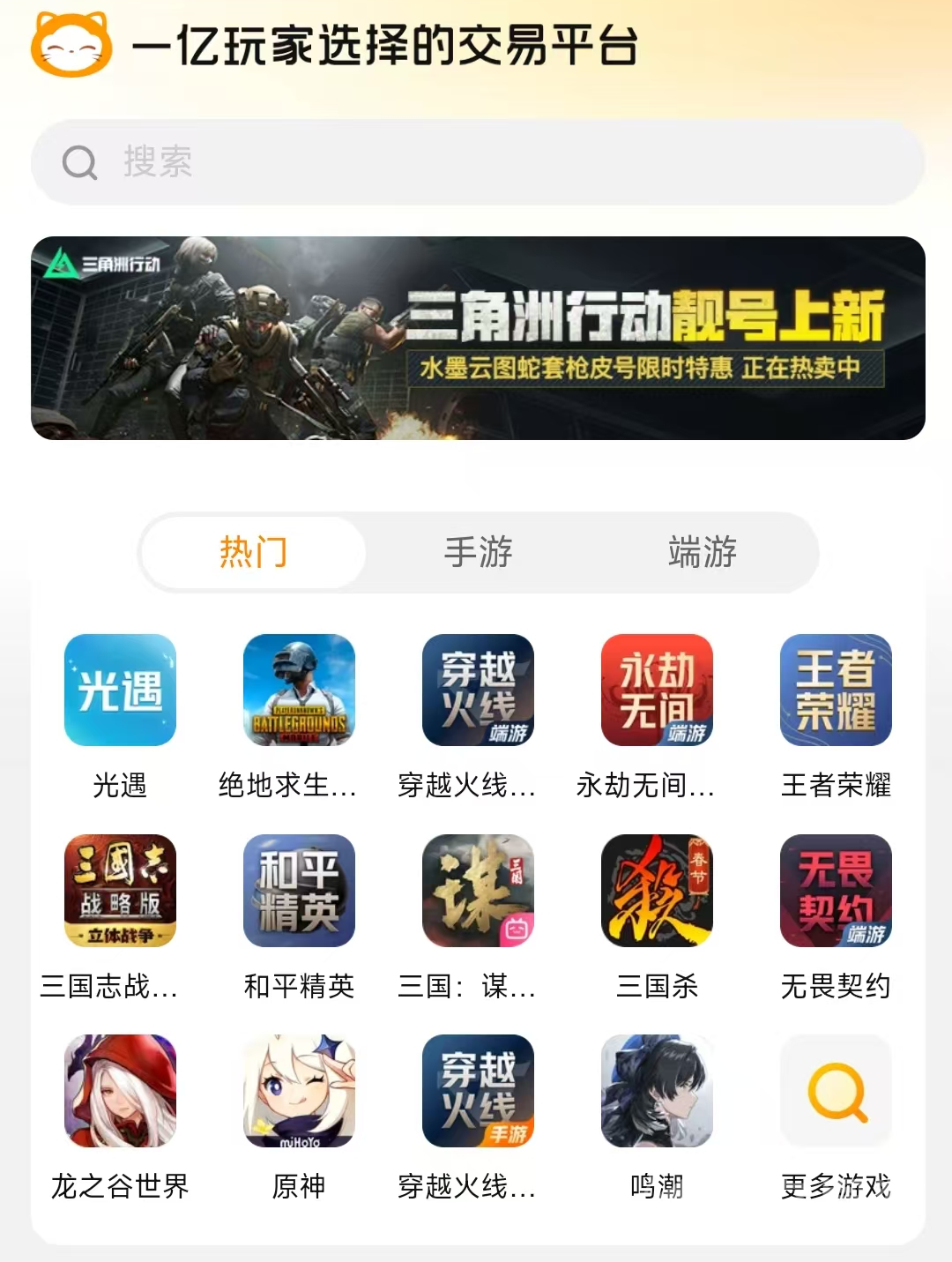Open 穿越火线 手游 listings
This screenshot has height=1262, width=952.
478,1091
